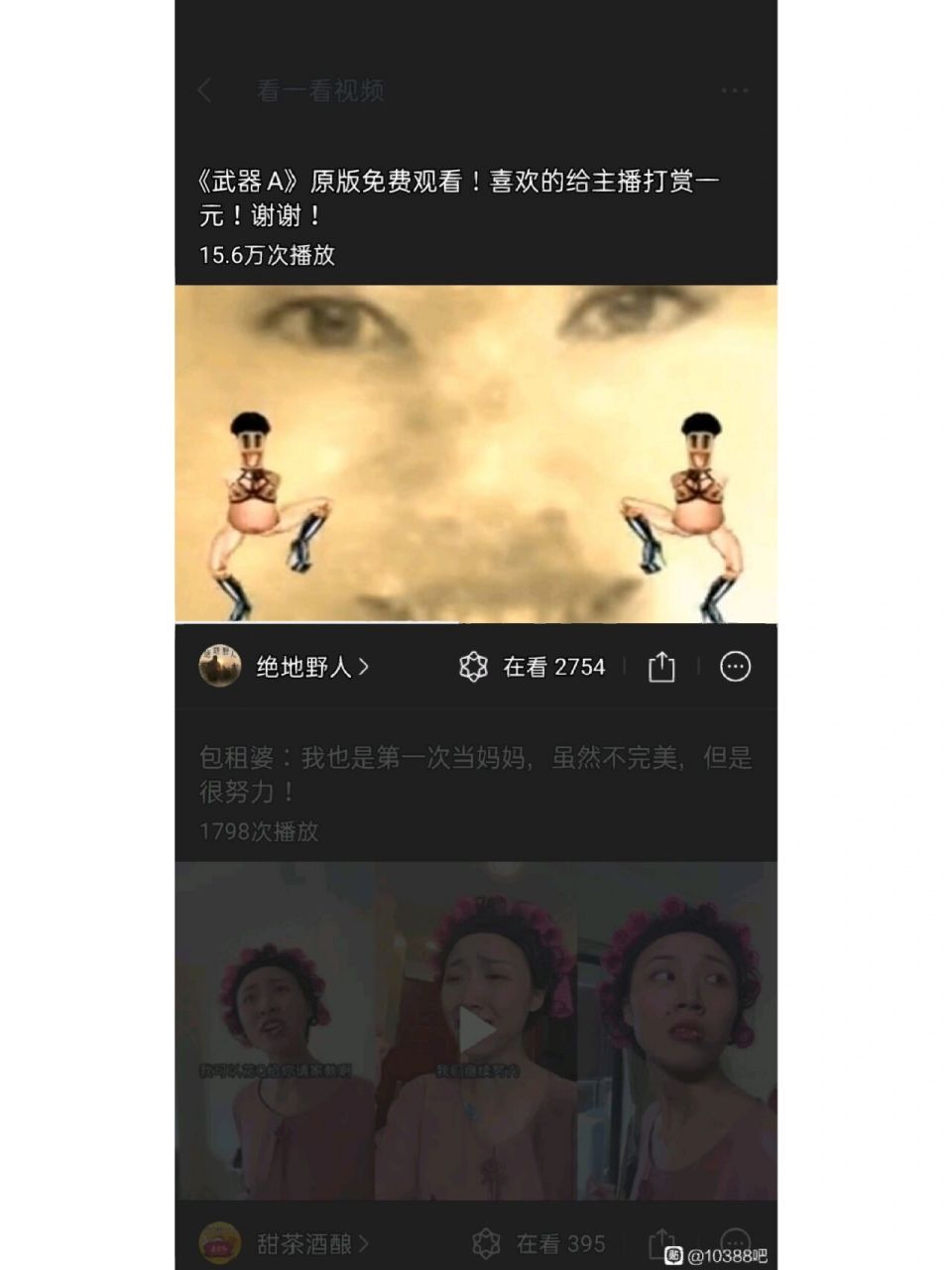This screenshot has height=1270, width=952.
Task: Tap the 在看 icon beside "在看 395"
Action: (486, 1243)
